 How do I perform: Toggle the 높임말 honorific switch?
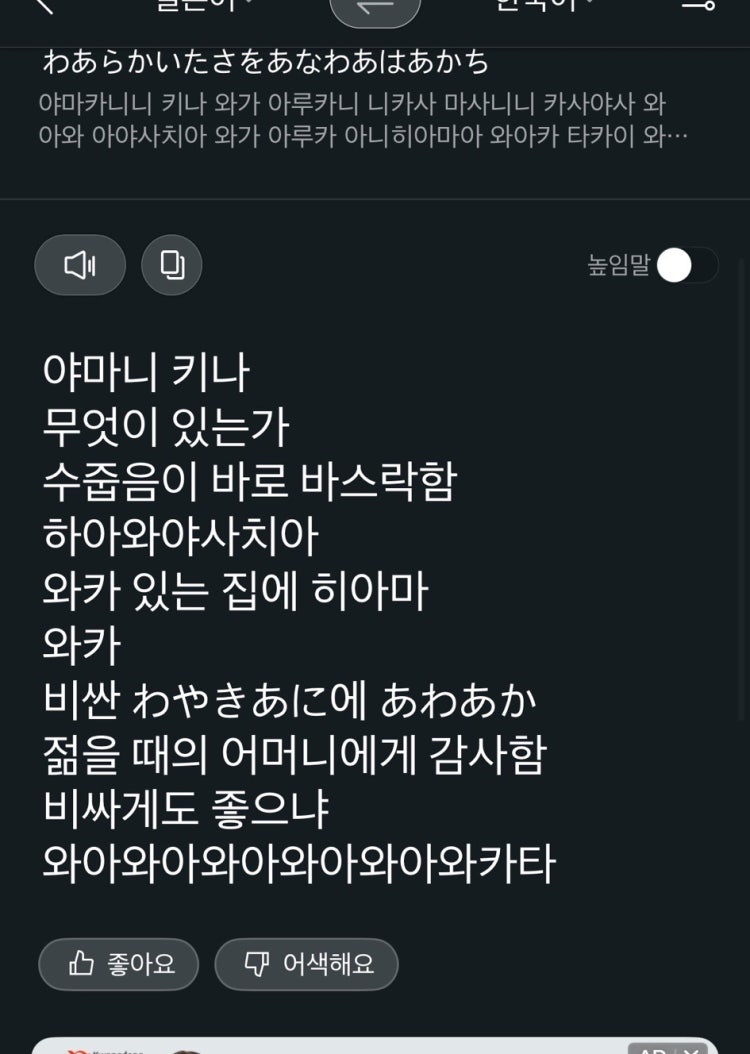pyautogui.click(x=687, y=265)
